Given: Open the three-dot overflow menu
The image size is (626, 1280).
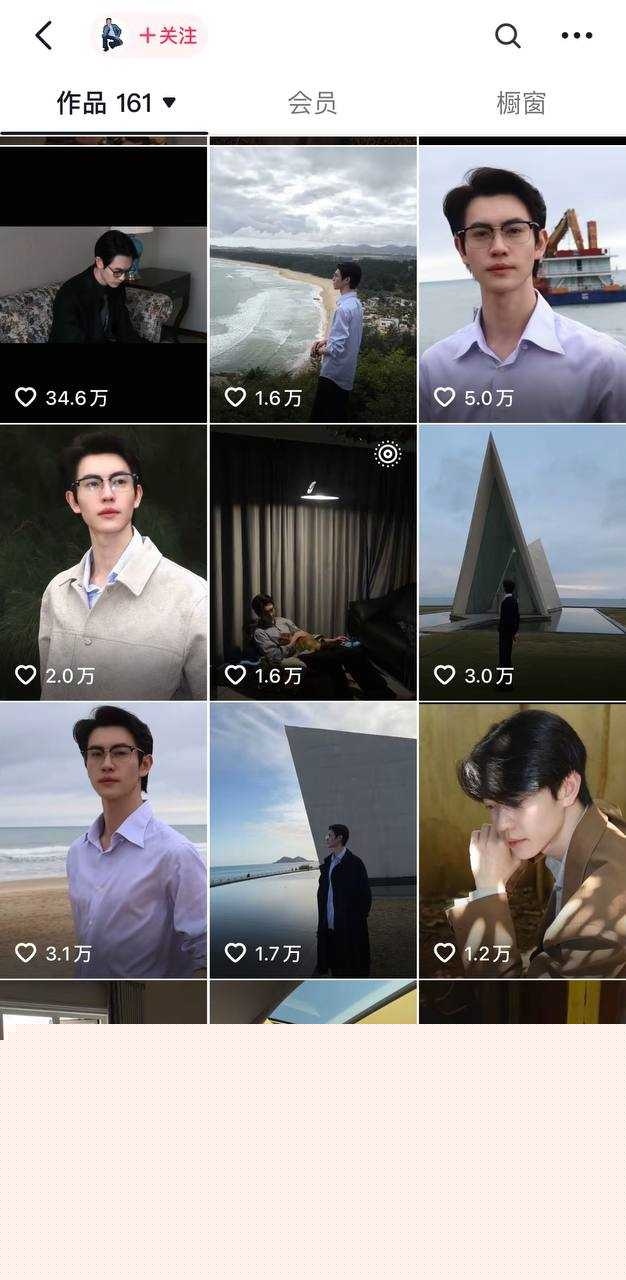Looking at the screenshot, I should click(577, 36).
